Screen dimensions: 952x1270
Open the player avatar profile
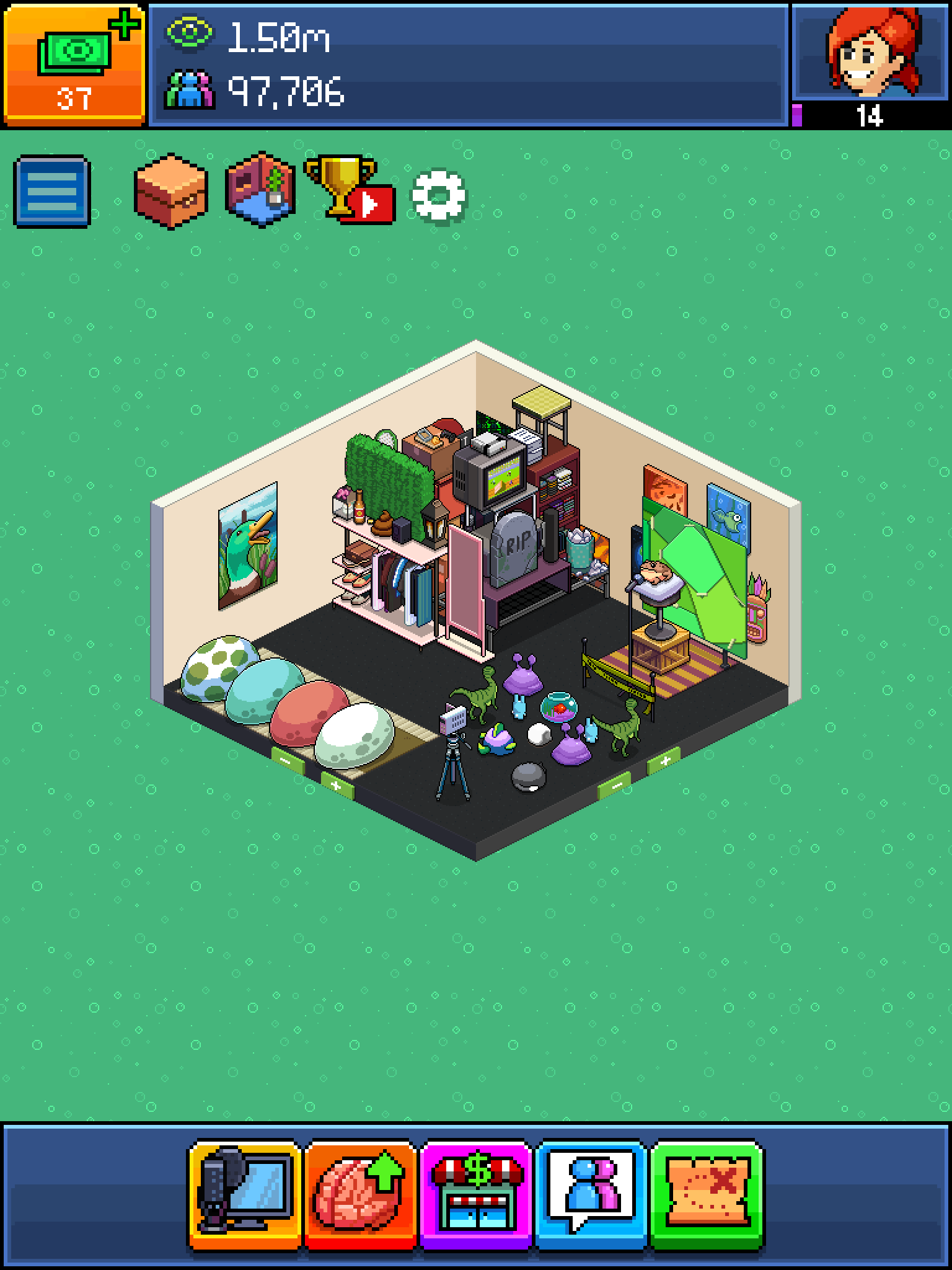coord(871,54)
